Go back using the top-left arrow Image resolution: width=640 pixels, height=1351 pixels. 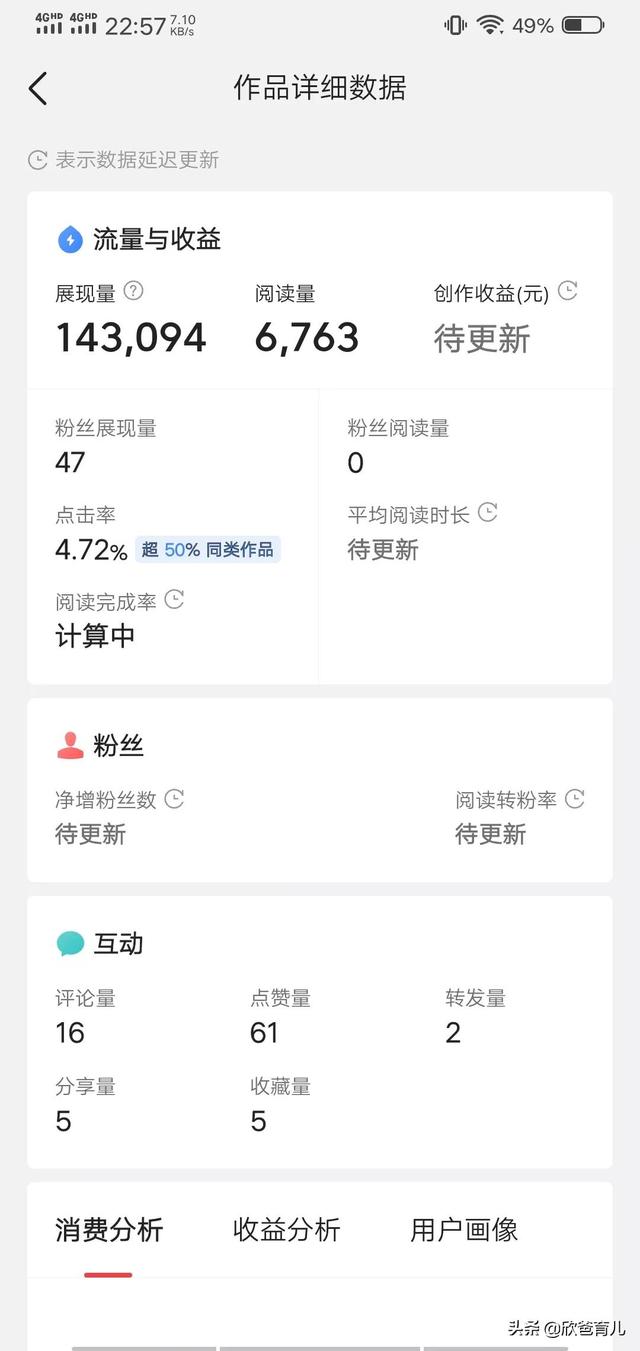click(x=38, y=88)
